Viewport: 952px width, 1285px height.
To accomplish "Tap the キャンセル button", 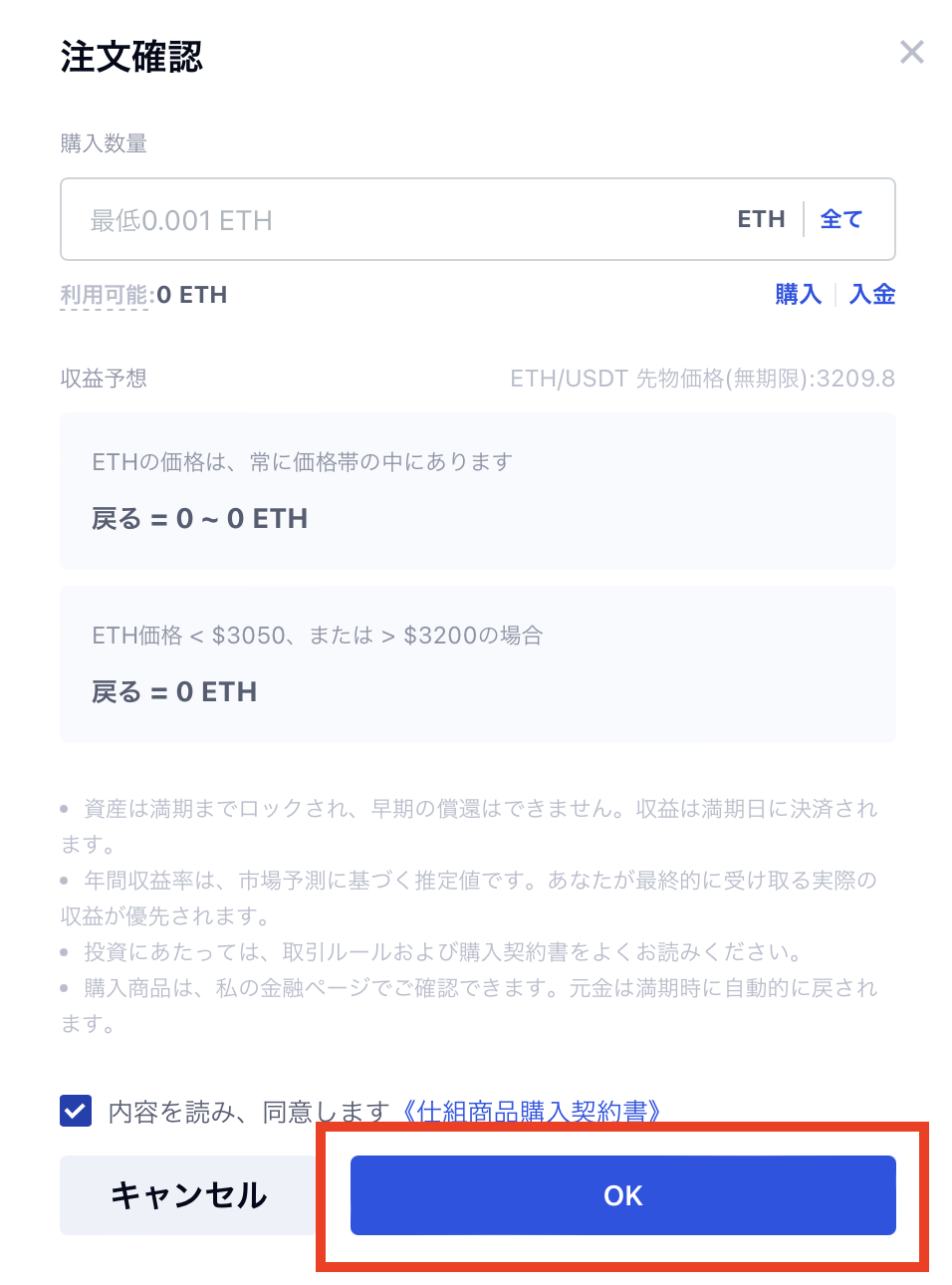I will (188, 1195).
